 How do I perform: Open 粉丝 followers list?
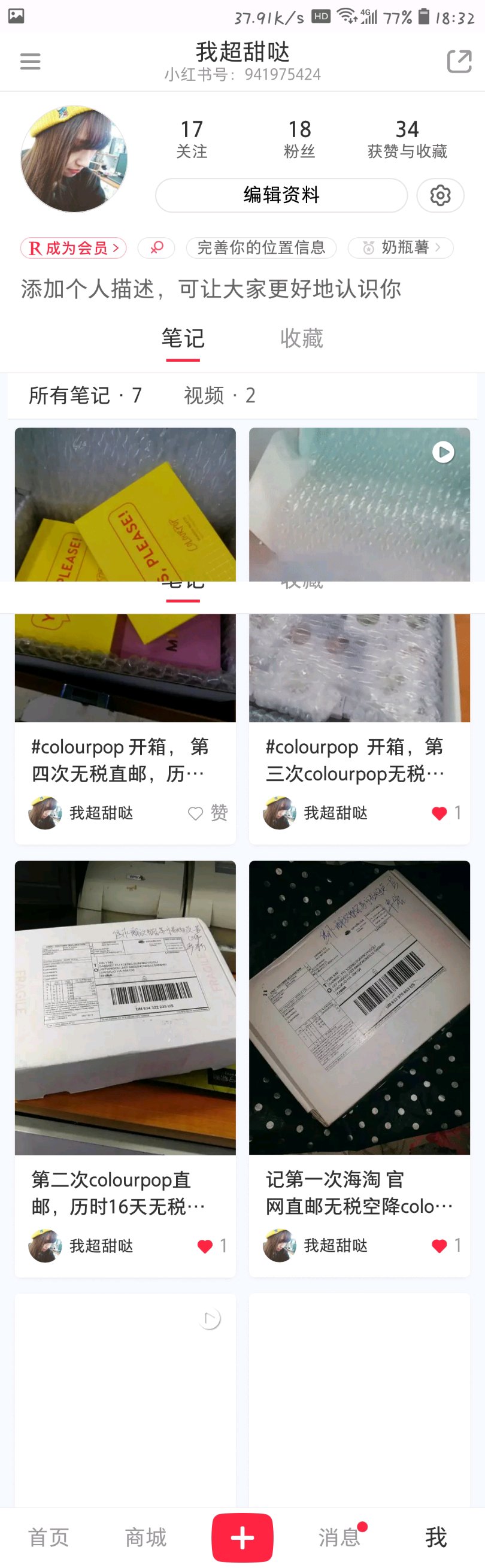click(x=299, y=140)
